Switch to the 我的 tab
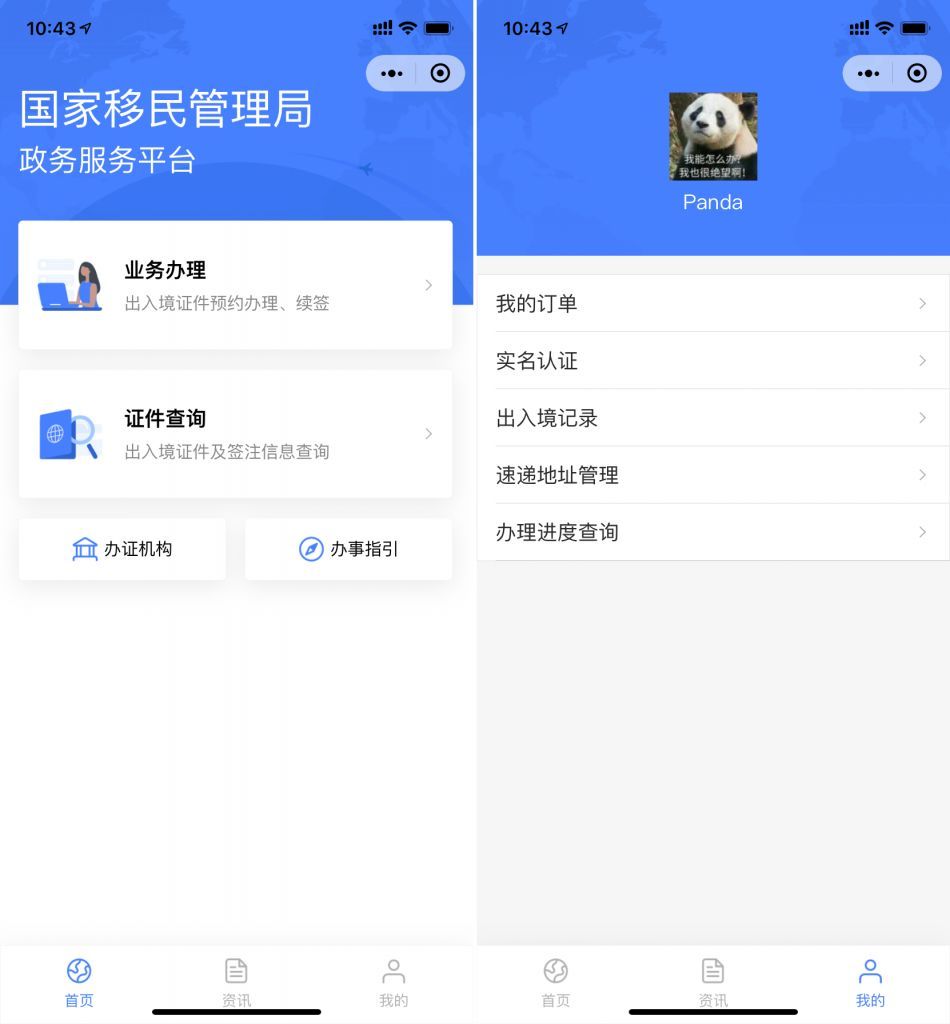Screen dimensions: 950x1024 point(869,983)
